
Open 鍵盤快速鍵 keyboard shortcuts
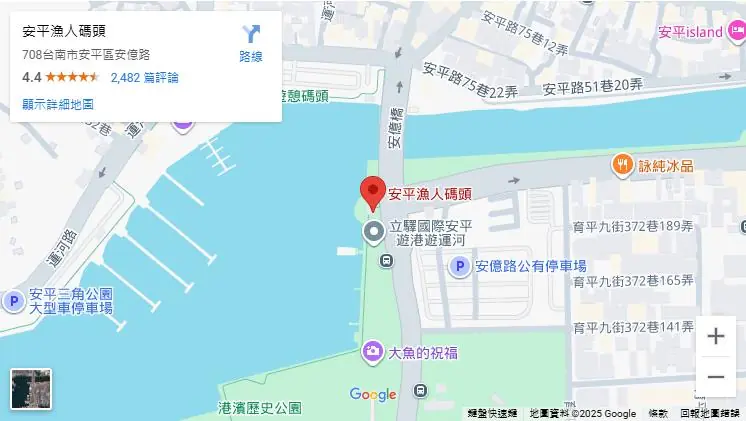(x=492, y=414)
